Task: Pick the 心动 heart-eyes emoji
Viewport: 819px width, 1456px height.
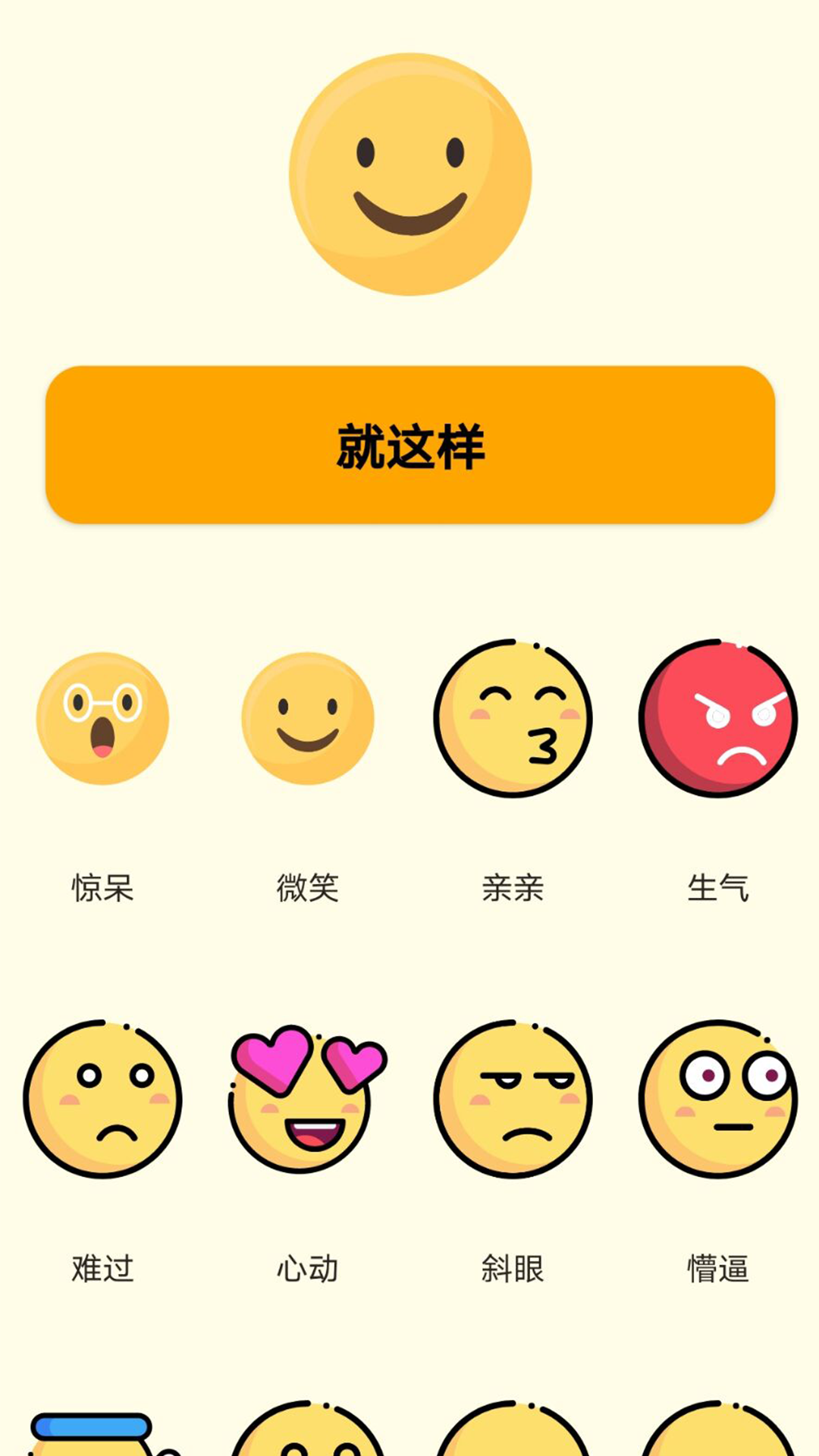Action: coord(307,1099)
